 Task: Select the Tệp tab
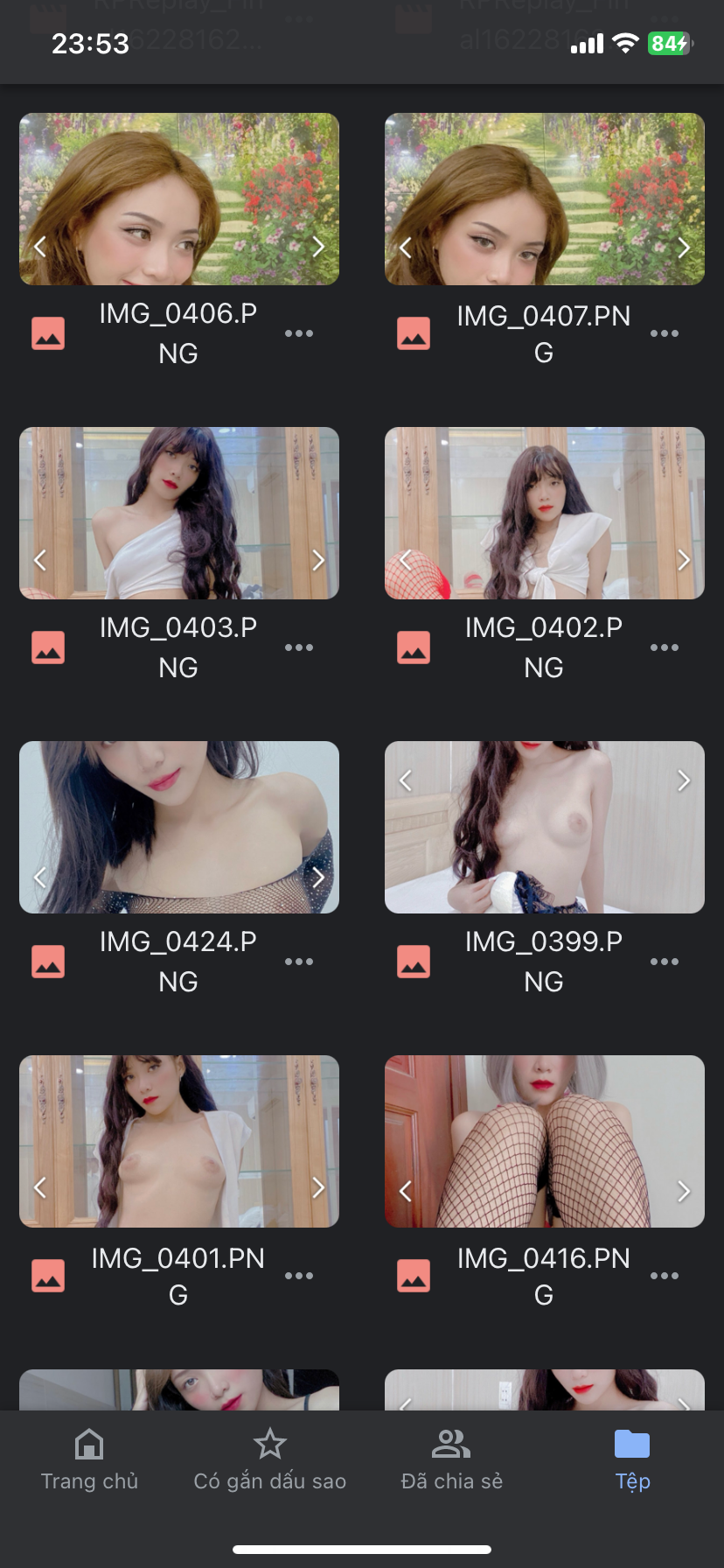pos(632,1460)
